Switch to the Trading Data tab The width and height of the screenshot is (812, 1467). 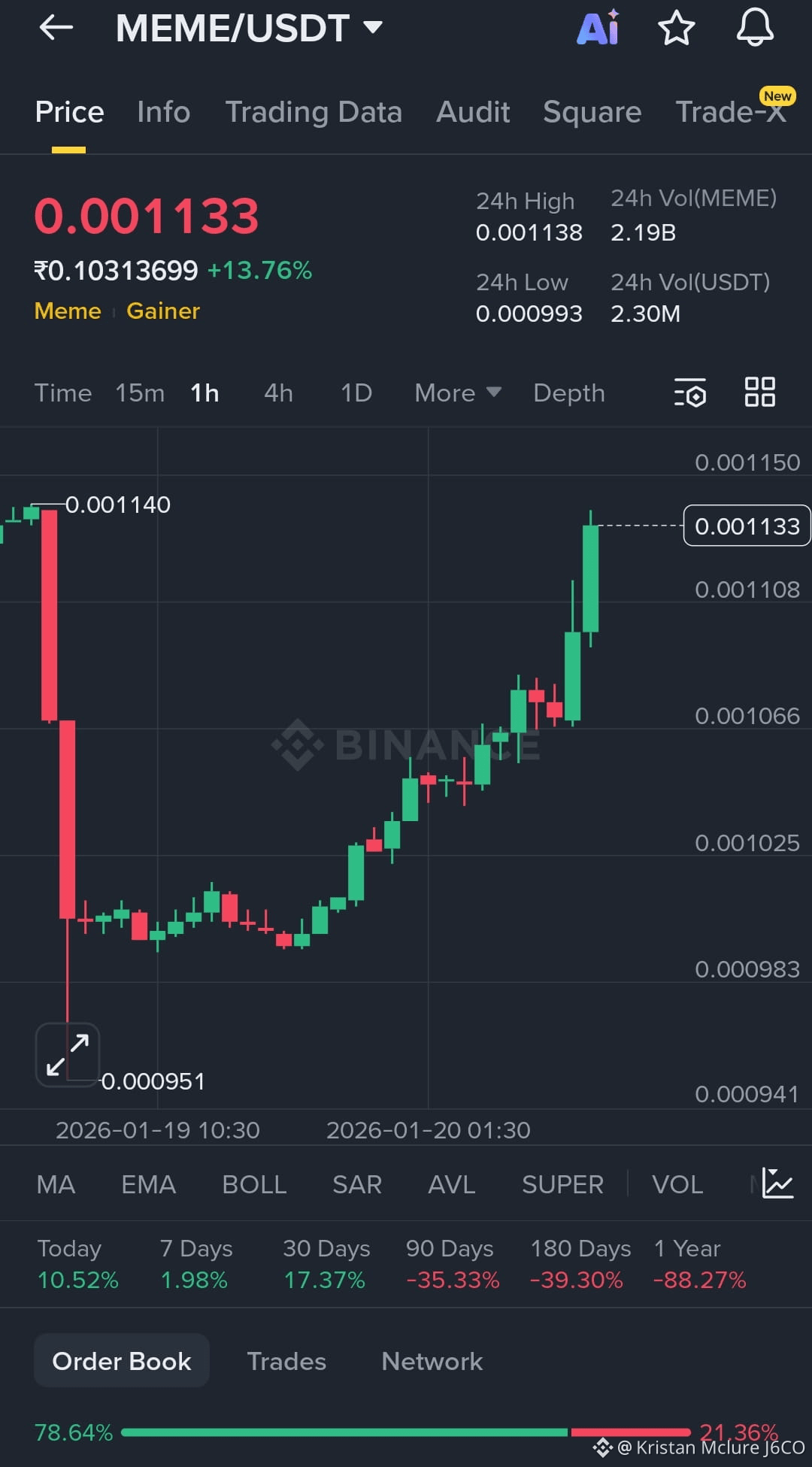pos(314,112)
